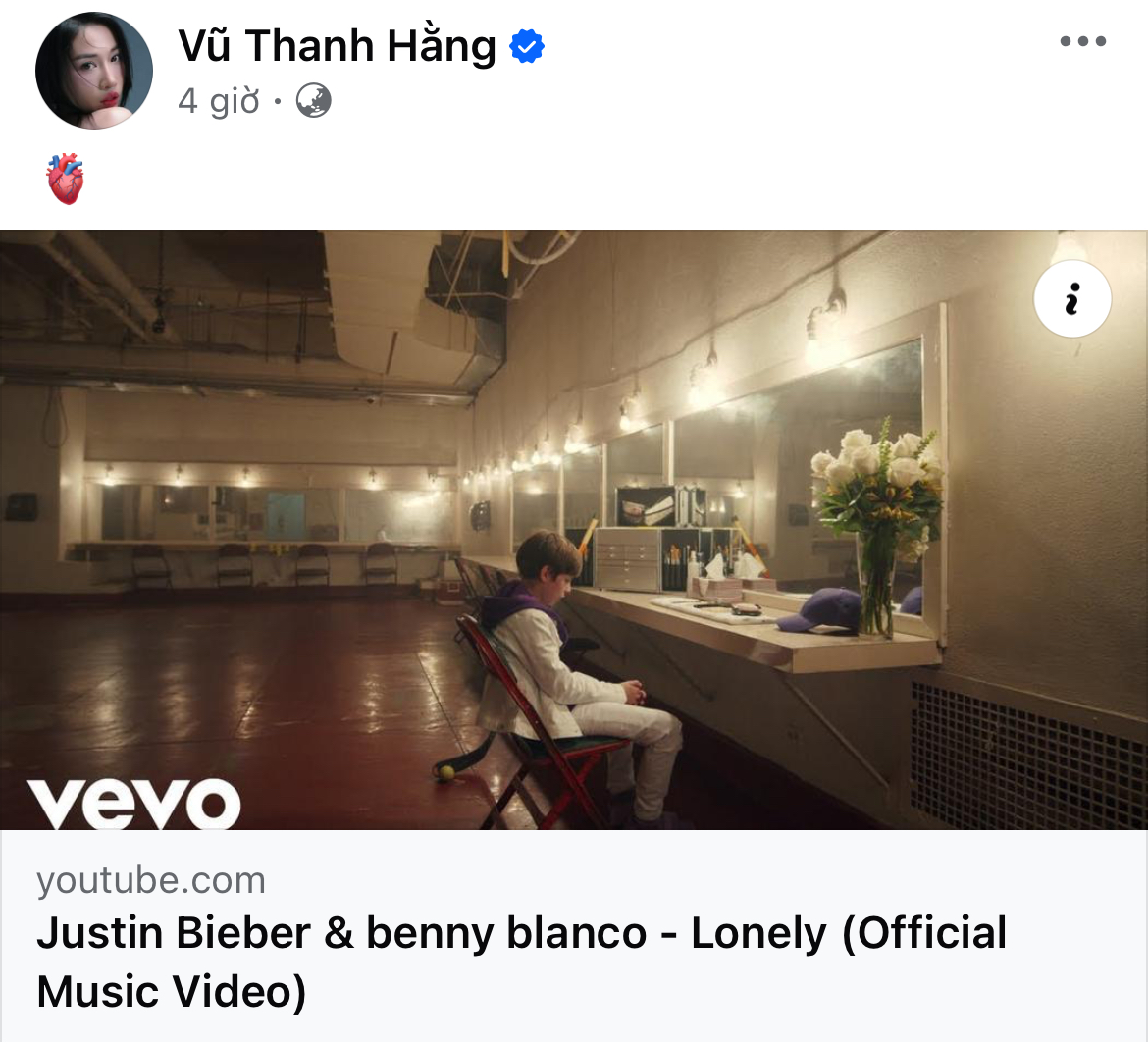The image size is (1148, 1045).
Task: Open Vũ Thanh Hằng's profile name link
Action: pyautogui.click(x=337, y=46)
